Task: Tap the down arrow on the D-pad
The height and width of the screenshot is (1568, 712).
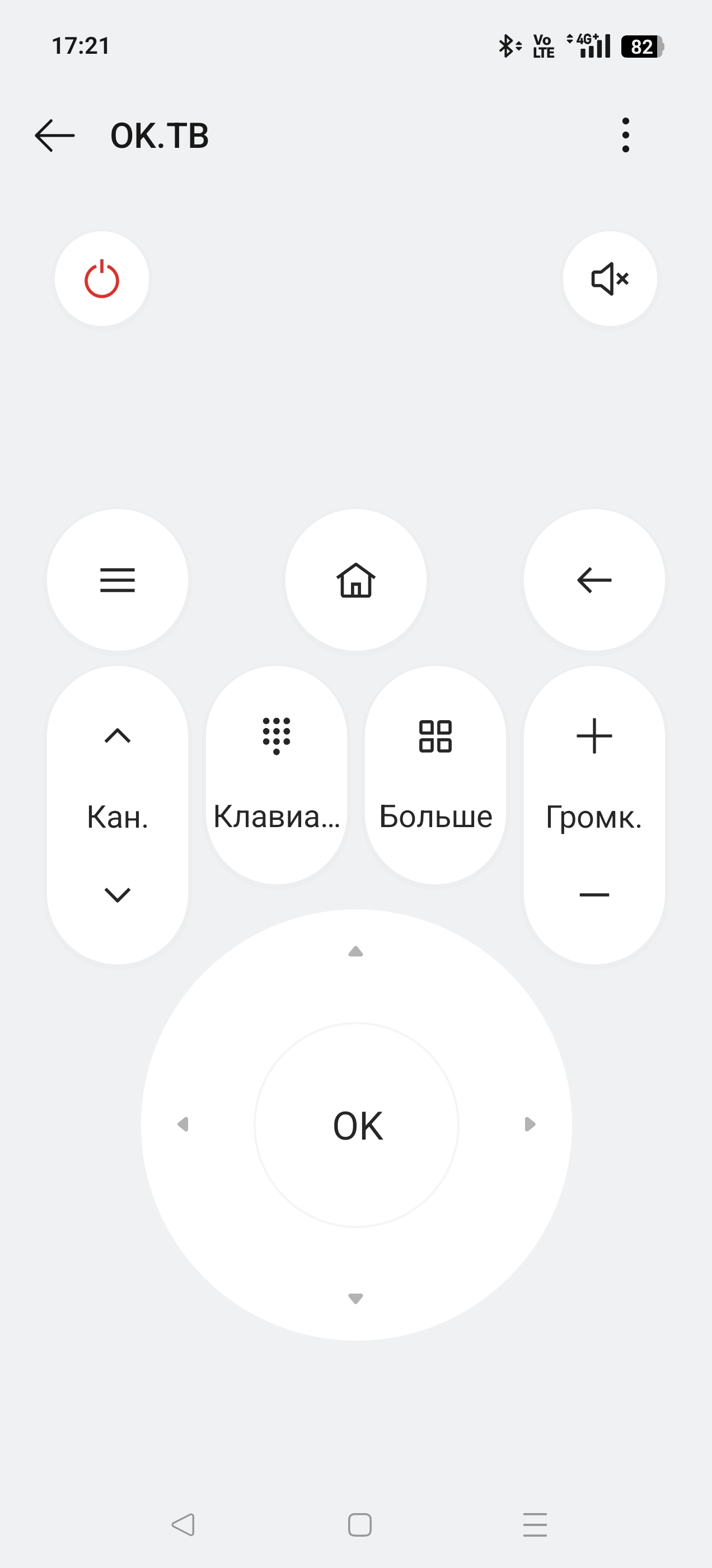Action: click(x=356, y=1298)
